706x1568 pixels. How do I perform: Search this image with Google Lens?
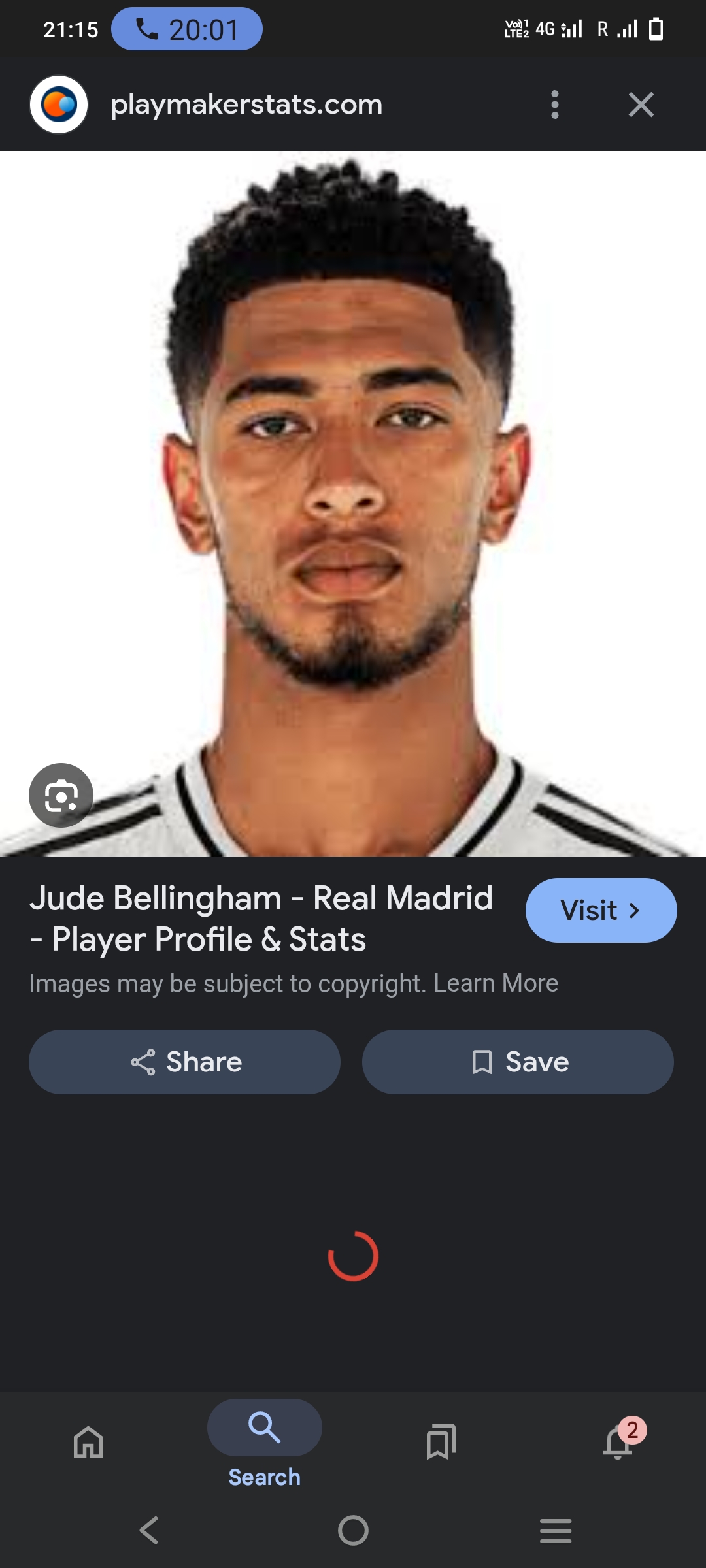point(61,795)
